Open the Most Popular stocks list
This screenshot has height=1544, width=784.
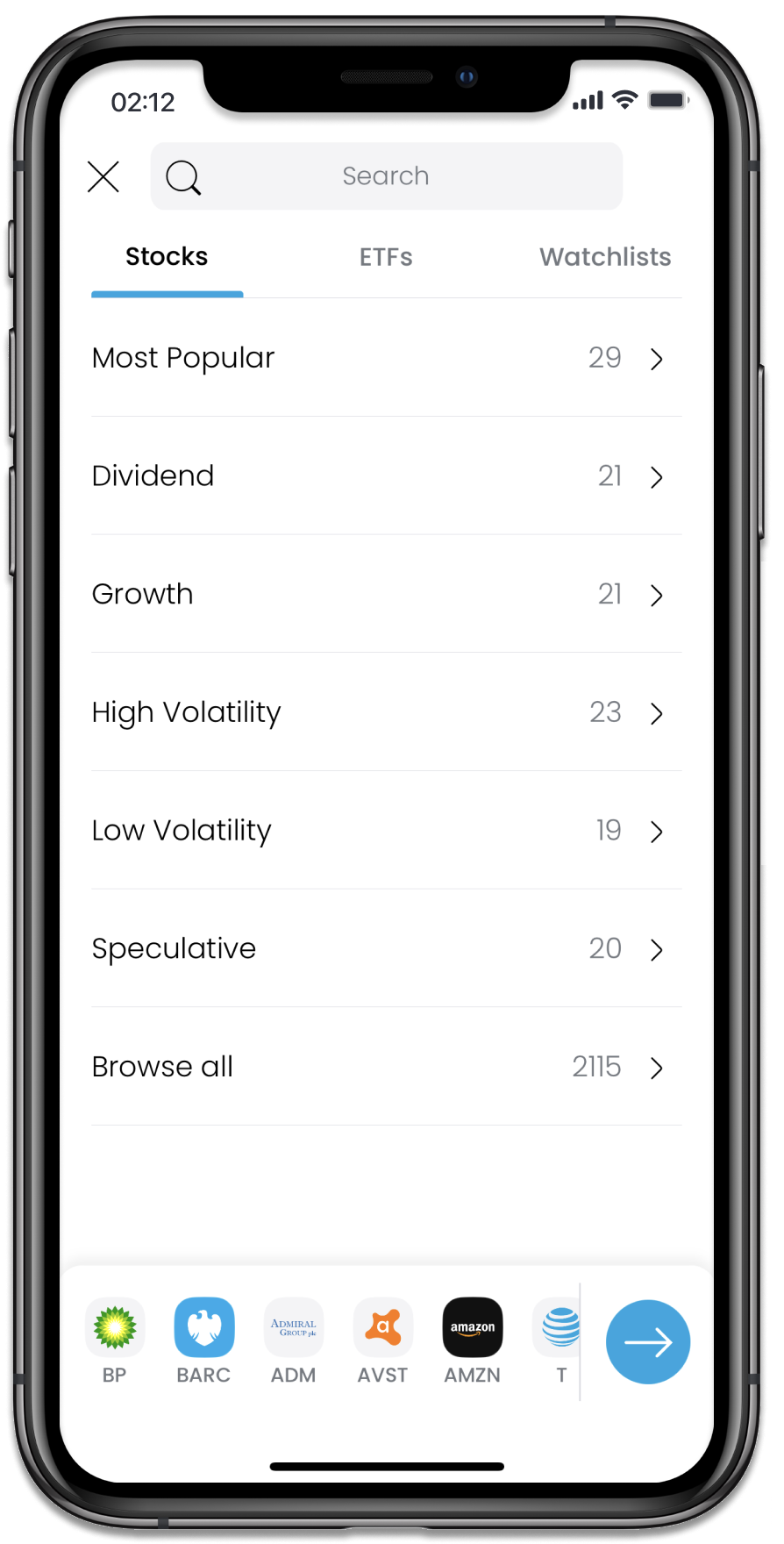pyautogui.click(x=386, y=358)
